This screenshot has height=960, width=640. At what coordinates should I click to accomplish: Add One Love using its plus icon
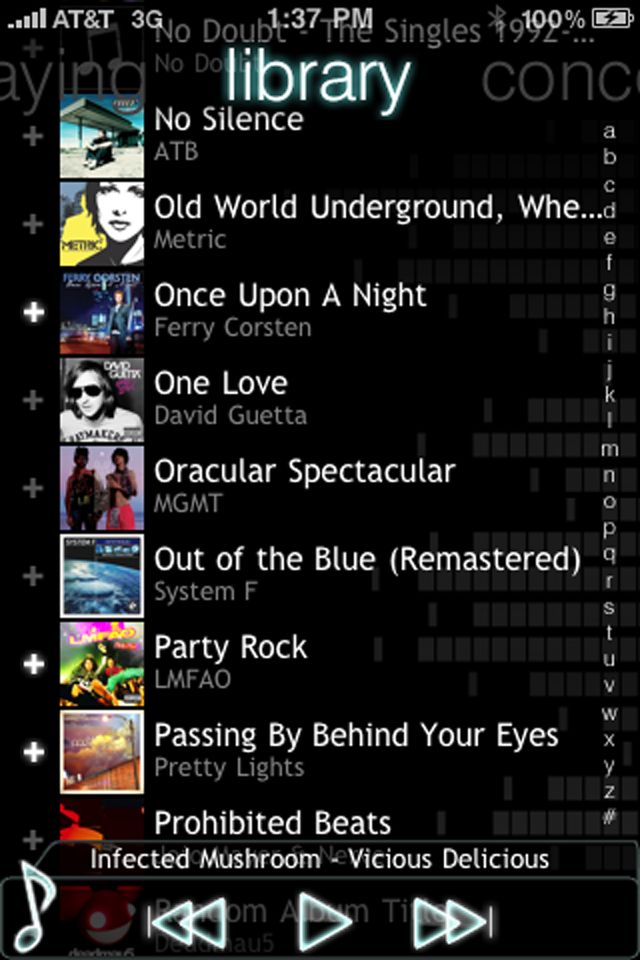tap(34, 400)
